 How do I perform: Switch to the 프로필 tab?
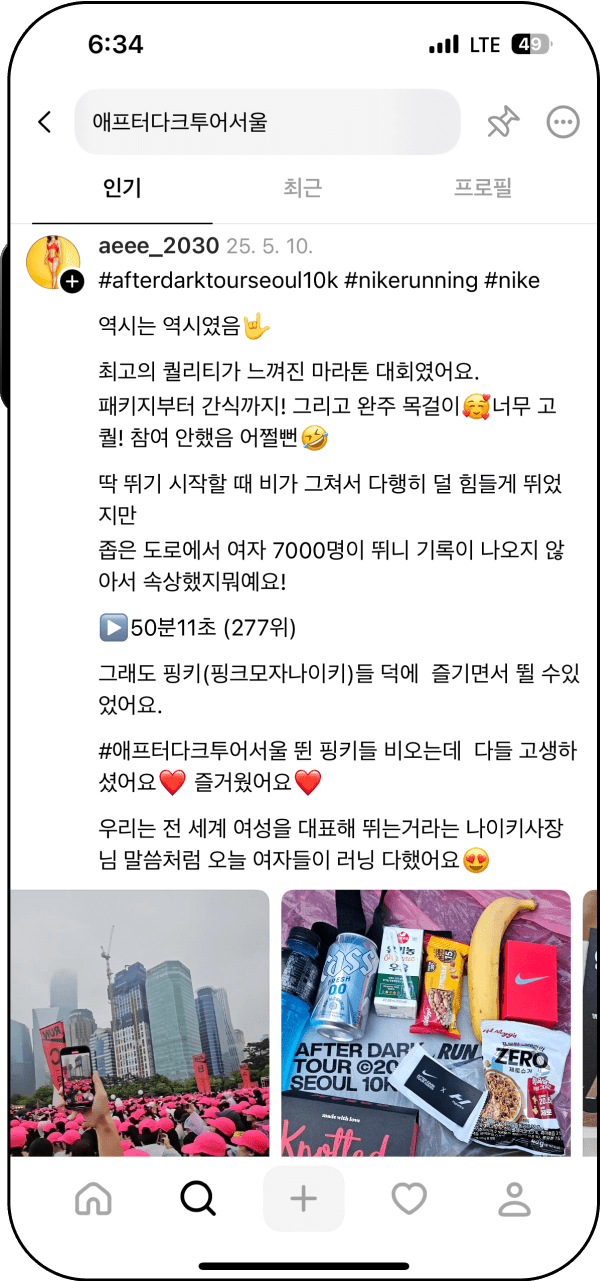[x=483, y=187]
